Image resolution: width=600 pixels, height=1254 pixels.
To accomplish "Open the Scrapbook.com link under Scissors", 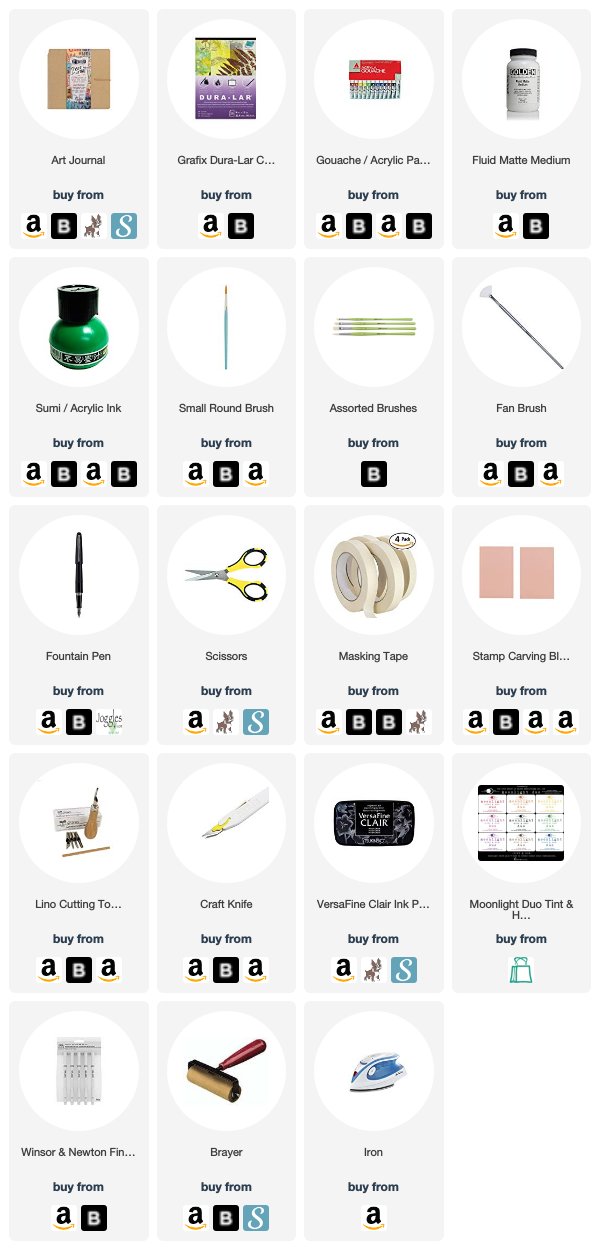I will [x=256, y=721].
